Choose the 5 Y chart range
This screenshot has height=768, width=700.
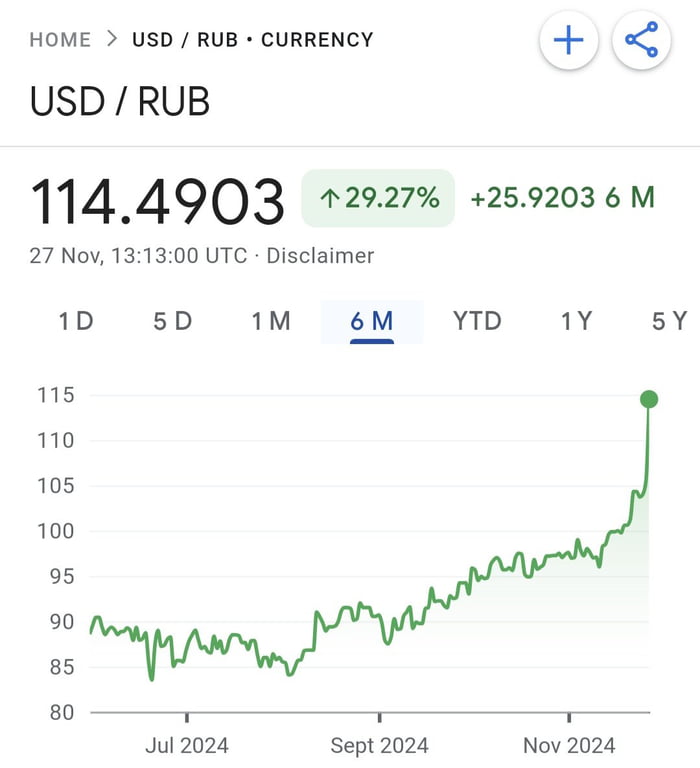669,321
